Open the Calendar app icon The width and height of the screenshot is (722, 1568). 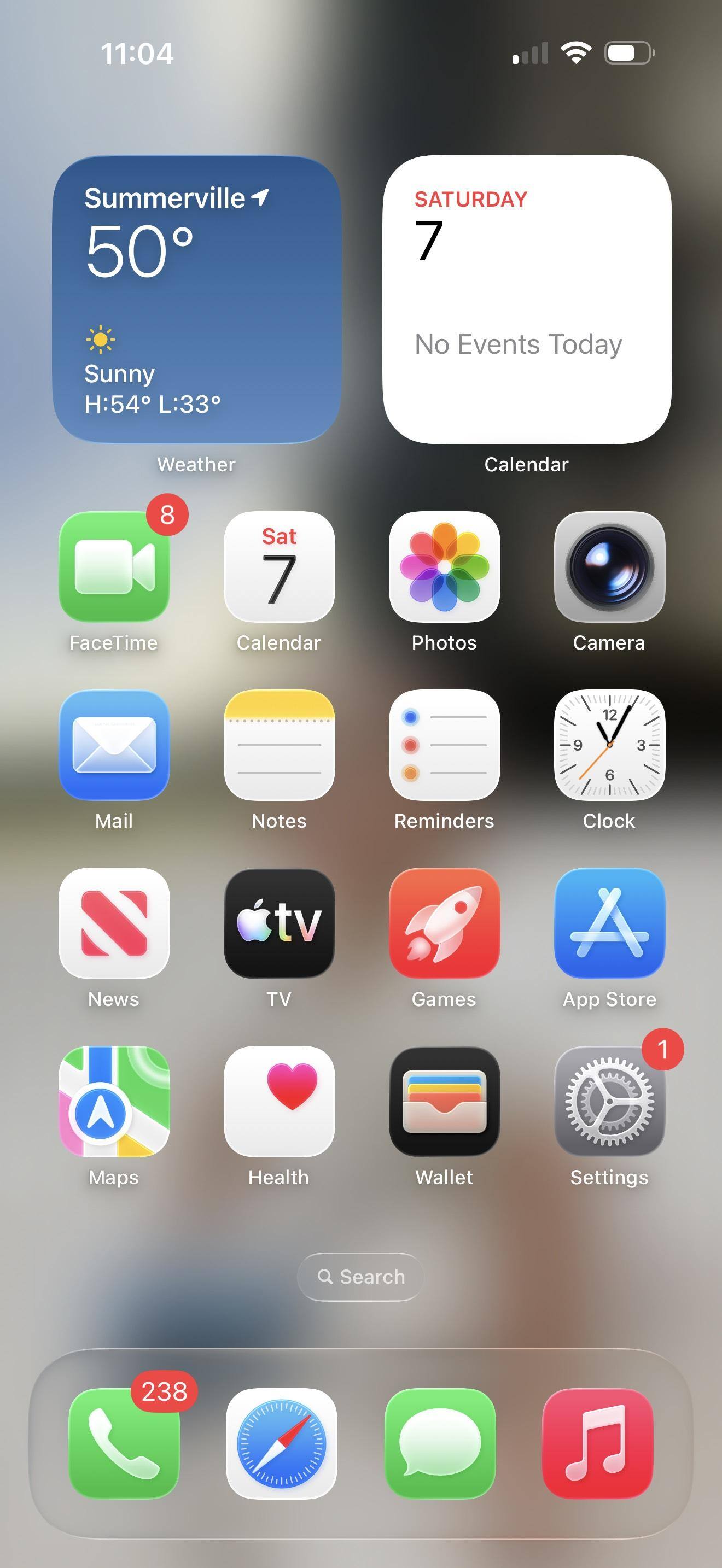[280, 567]
